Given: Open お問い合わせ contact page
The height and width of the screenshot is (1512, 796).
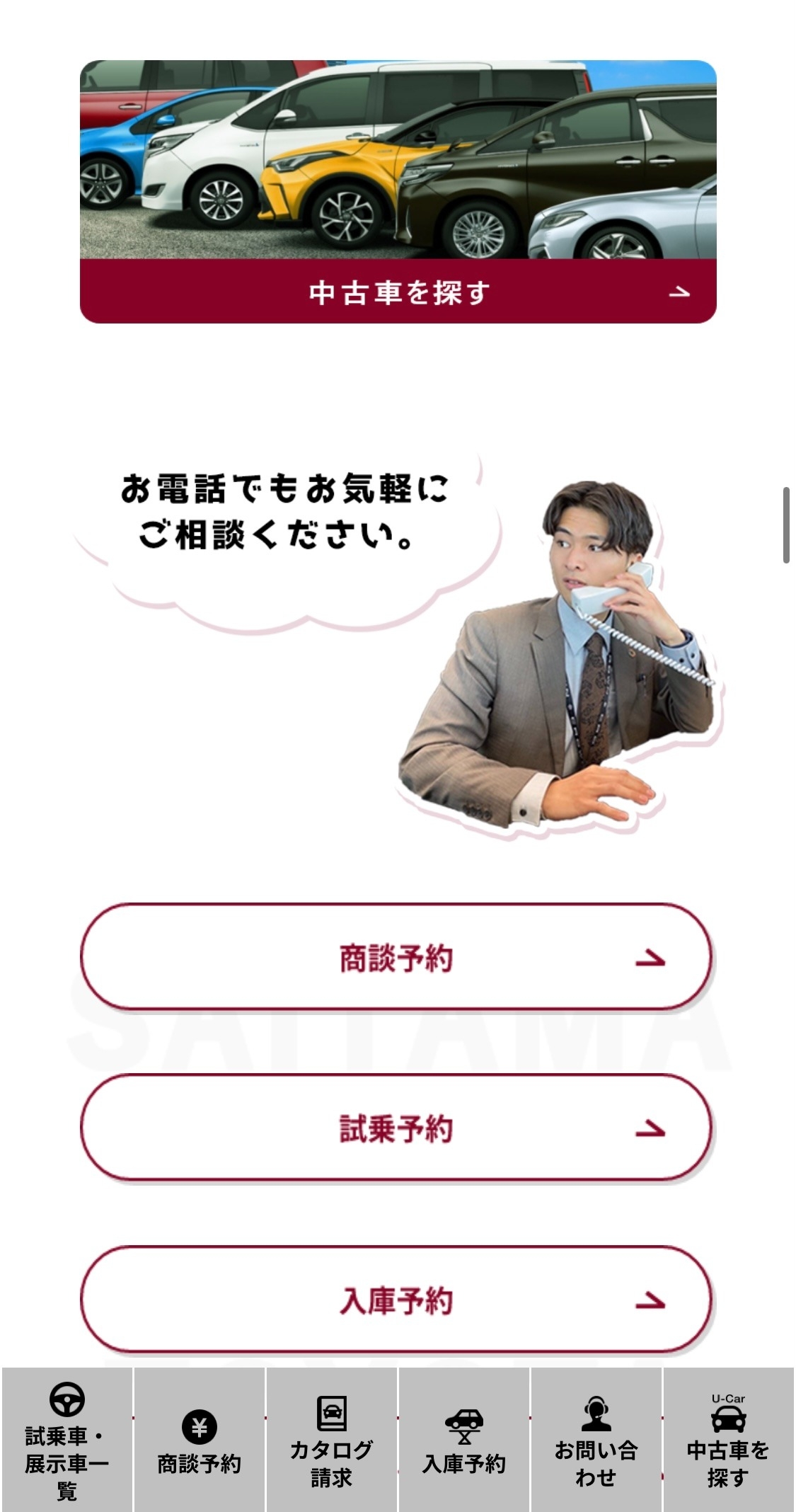Looking at the screenshot, I should [596, 1441].
